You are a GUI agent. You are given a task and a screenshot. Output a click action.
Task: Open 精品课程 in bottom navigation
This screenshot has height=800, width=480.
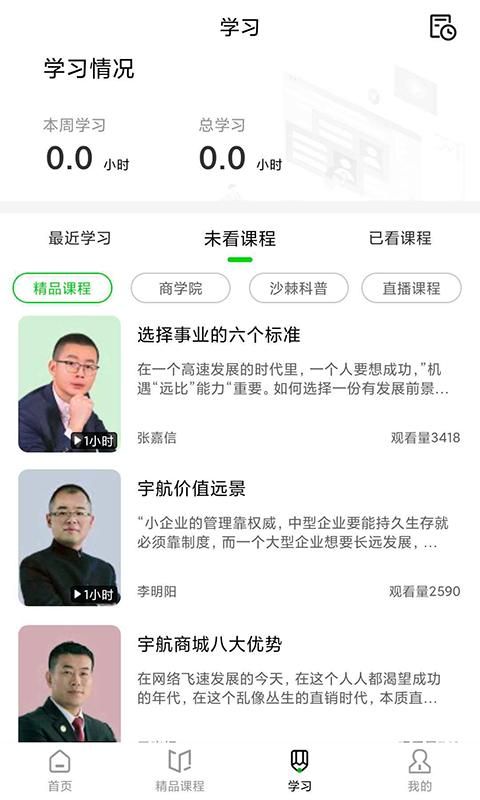coord(180,770)
